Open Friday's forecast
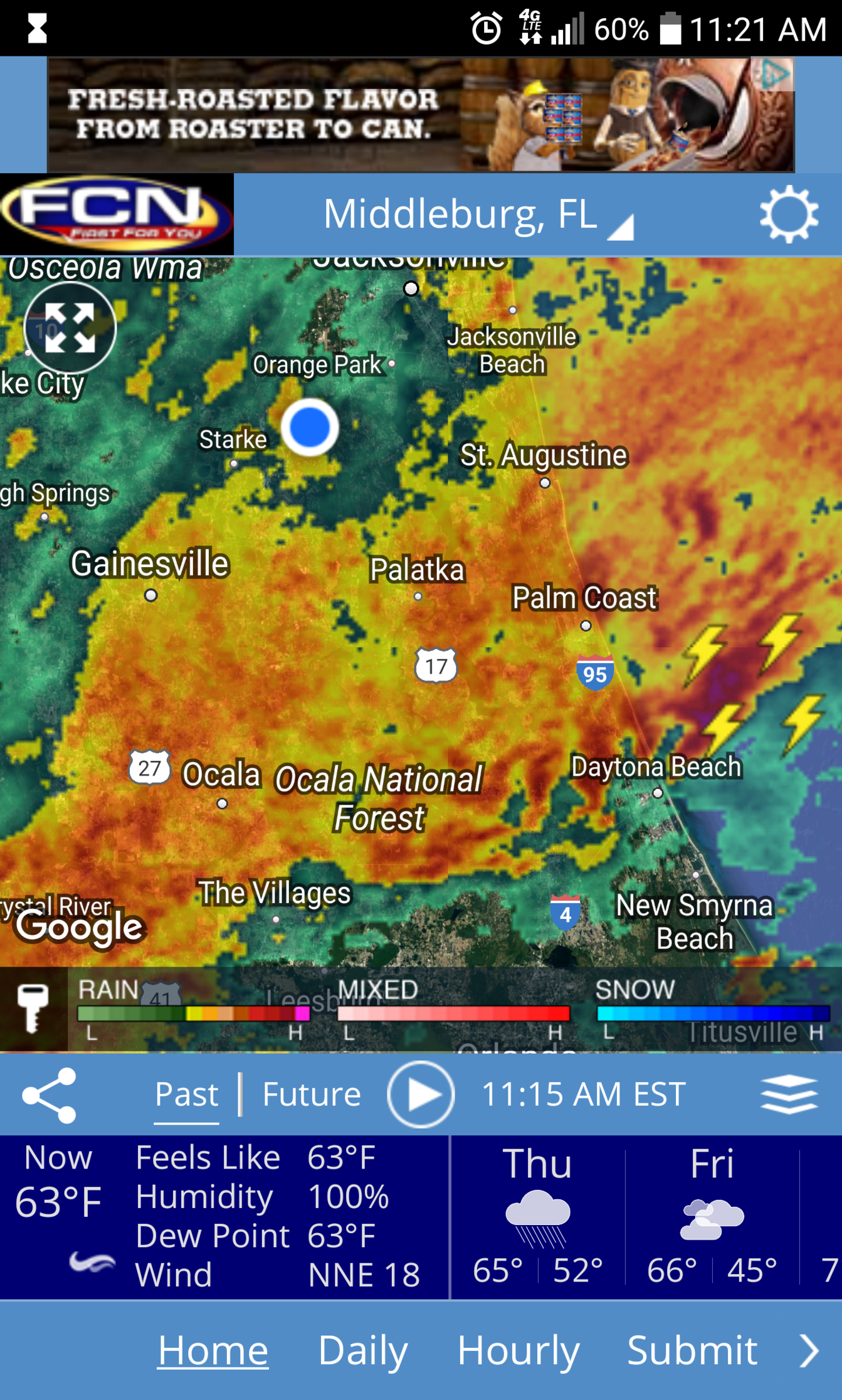This screenshot has width=842, height=1400. click(712, 1216)
